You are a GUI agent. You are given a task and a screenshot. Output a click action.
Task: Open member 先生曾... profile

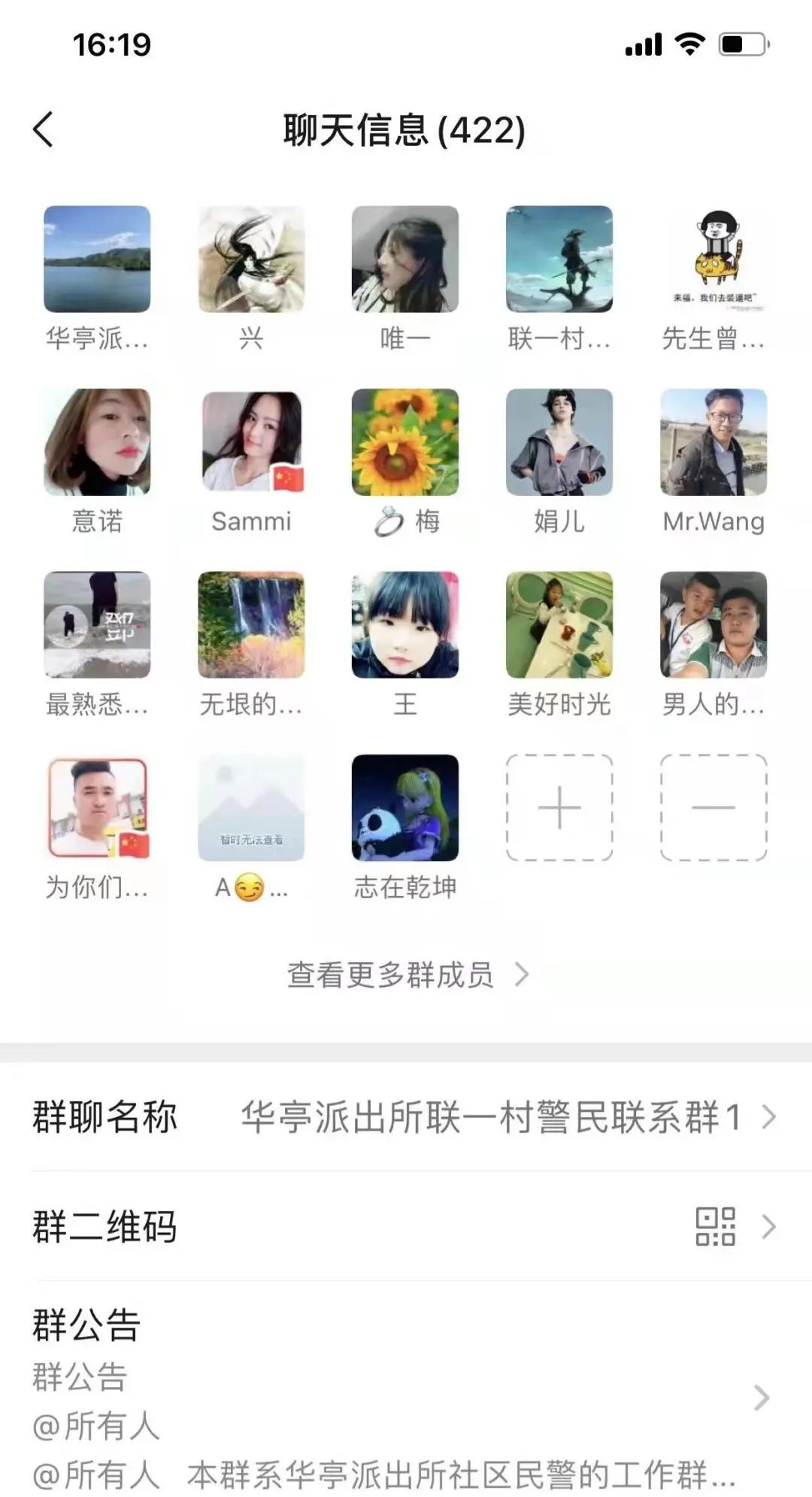(714, 260)
